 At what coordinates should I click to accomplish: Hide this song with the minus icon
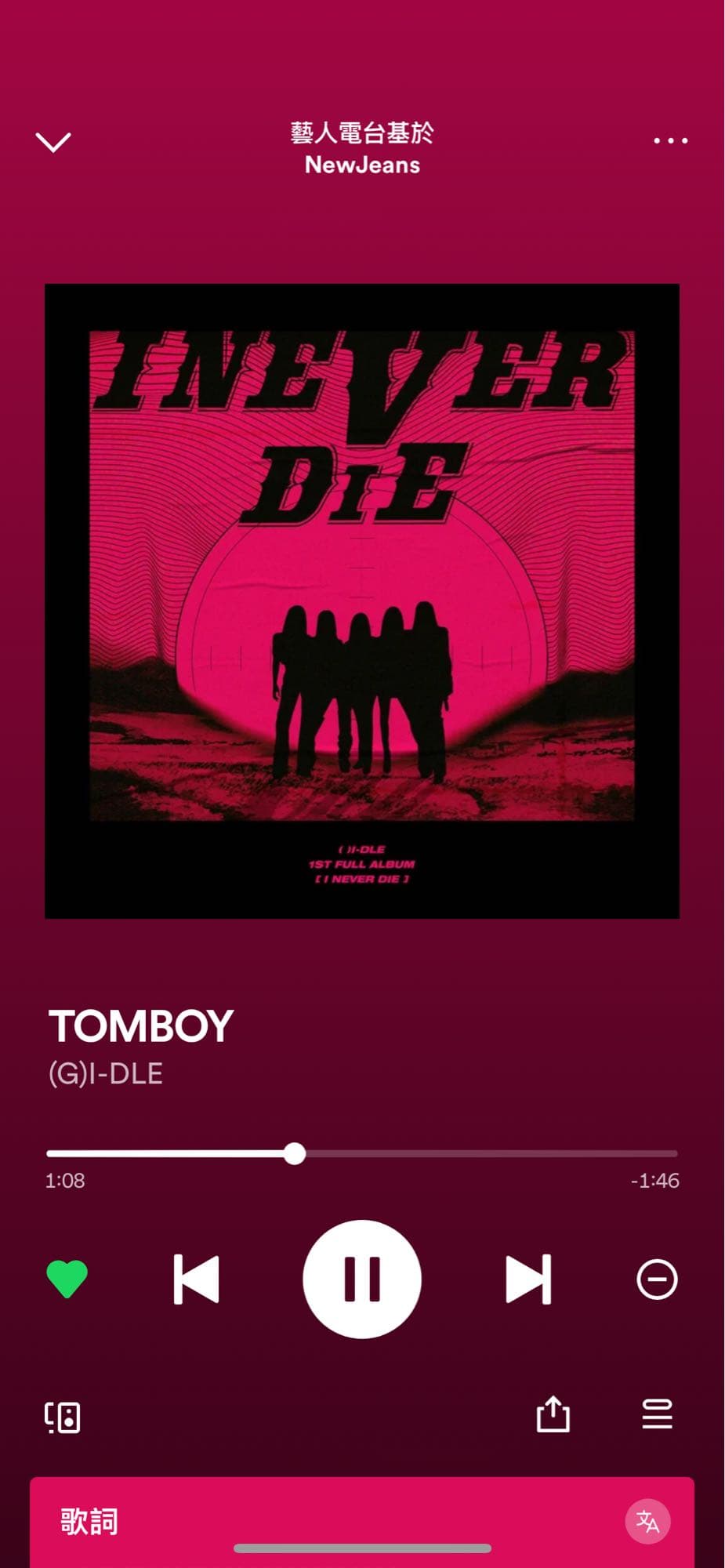(x=657, y=1279)
